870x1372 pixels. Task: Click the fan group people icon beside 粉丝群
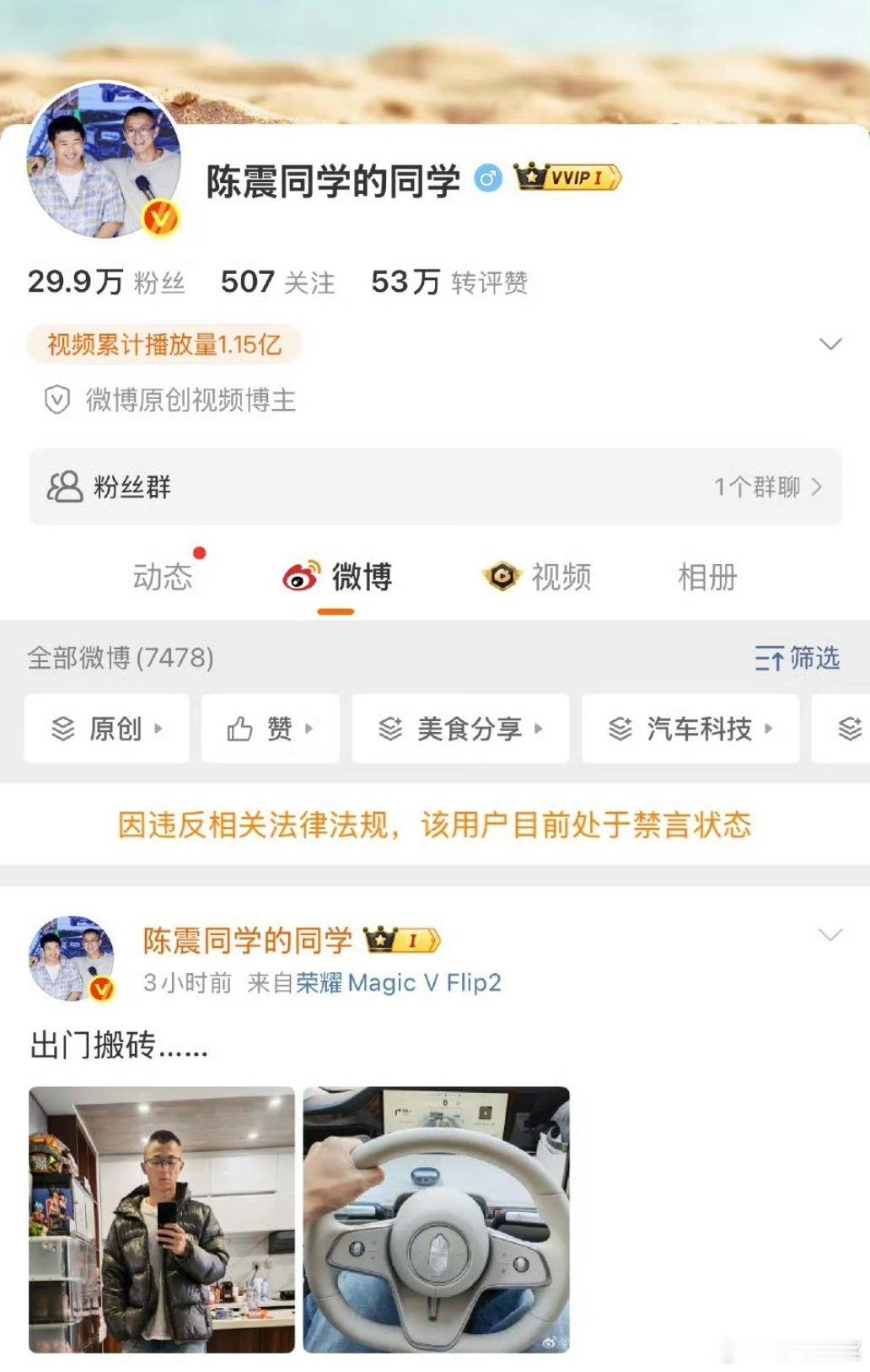[x=62, y=487]
